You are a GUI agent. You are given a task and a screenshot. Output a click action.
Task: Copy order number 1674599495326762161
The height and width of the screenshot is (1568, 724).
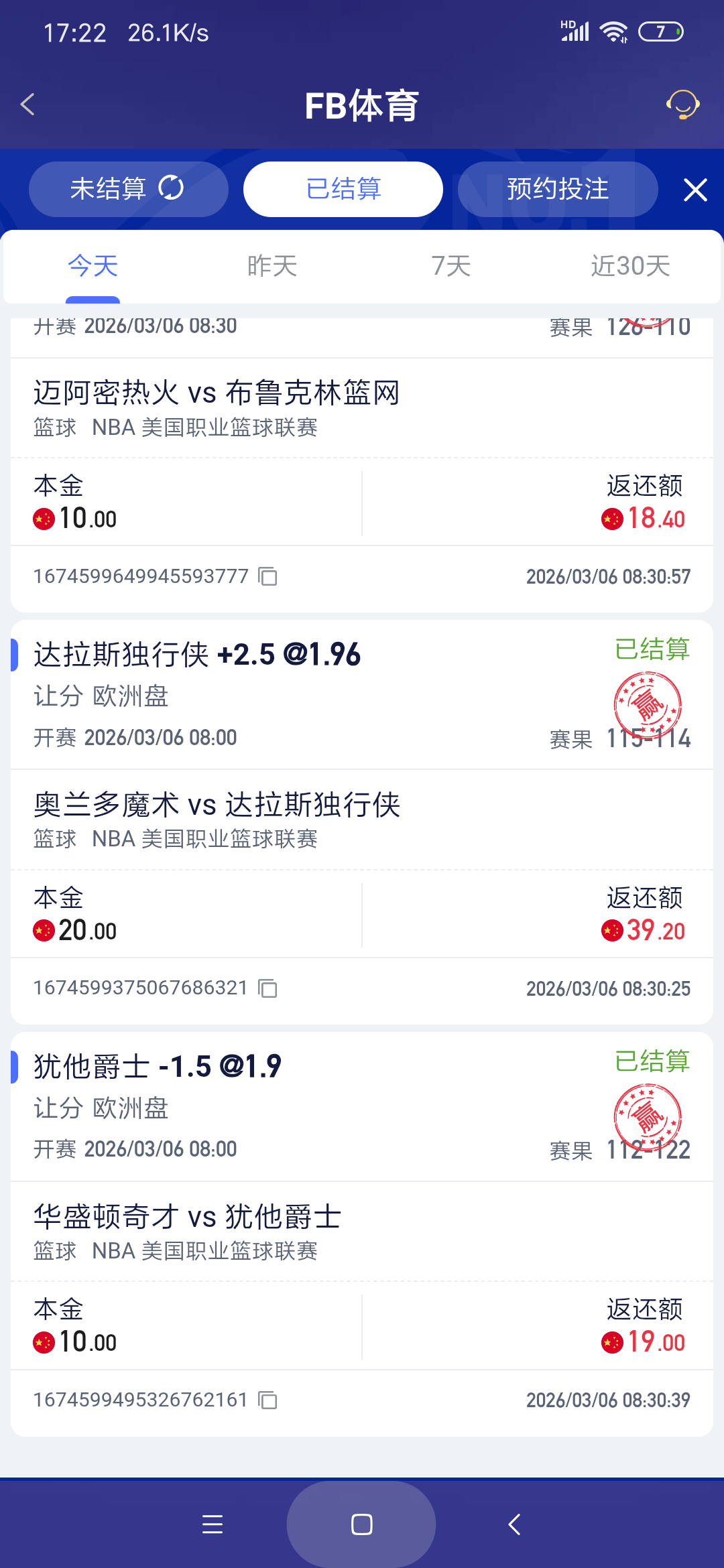click(x=267, y=1400)
